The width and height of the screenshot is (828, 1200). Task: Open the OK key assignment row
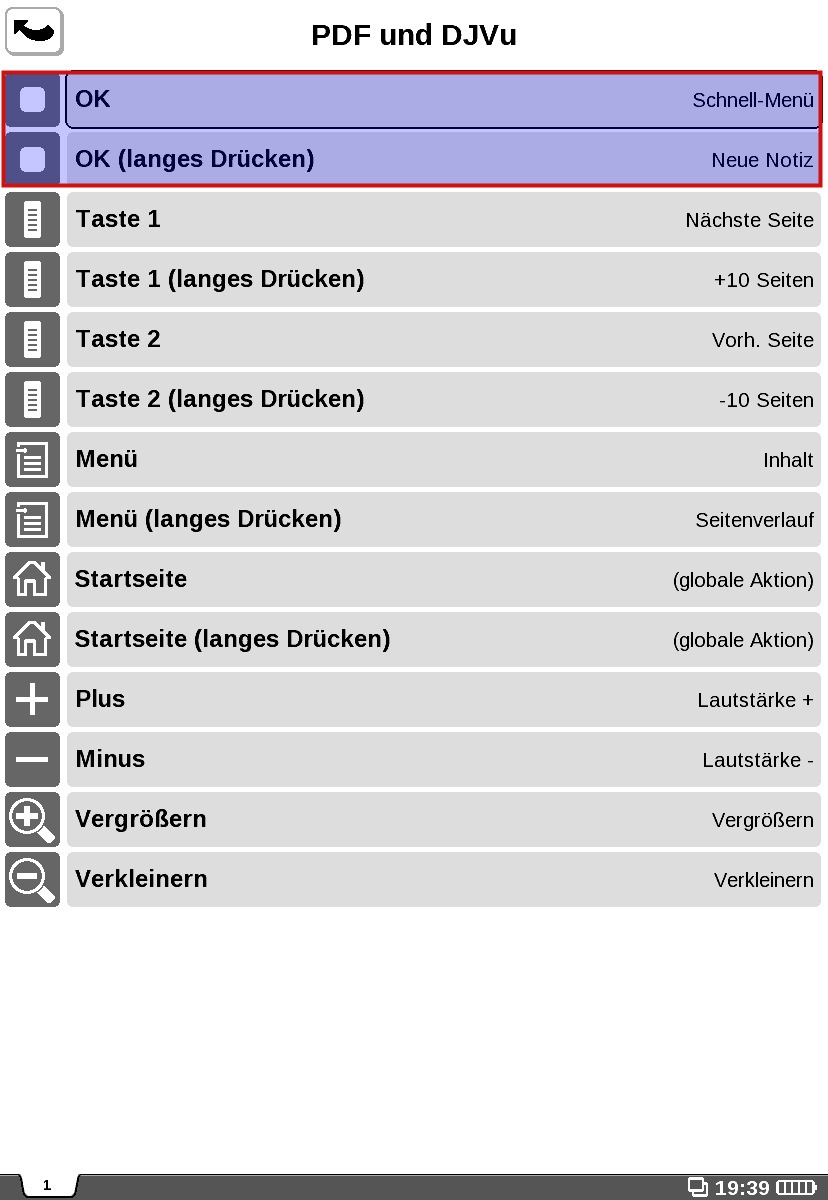point(442,100)
